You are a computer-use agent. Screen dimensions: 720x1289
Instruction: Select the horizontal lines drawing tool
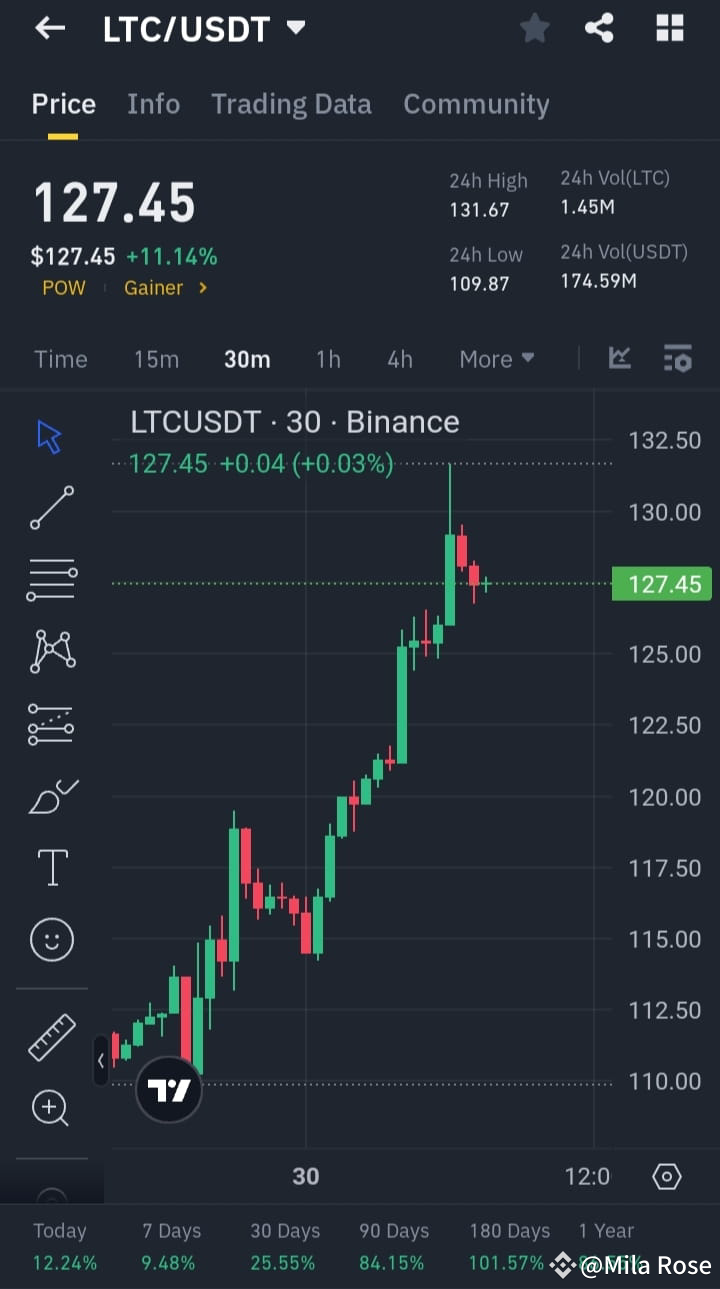point(50,580)
